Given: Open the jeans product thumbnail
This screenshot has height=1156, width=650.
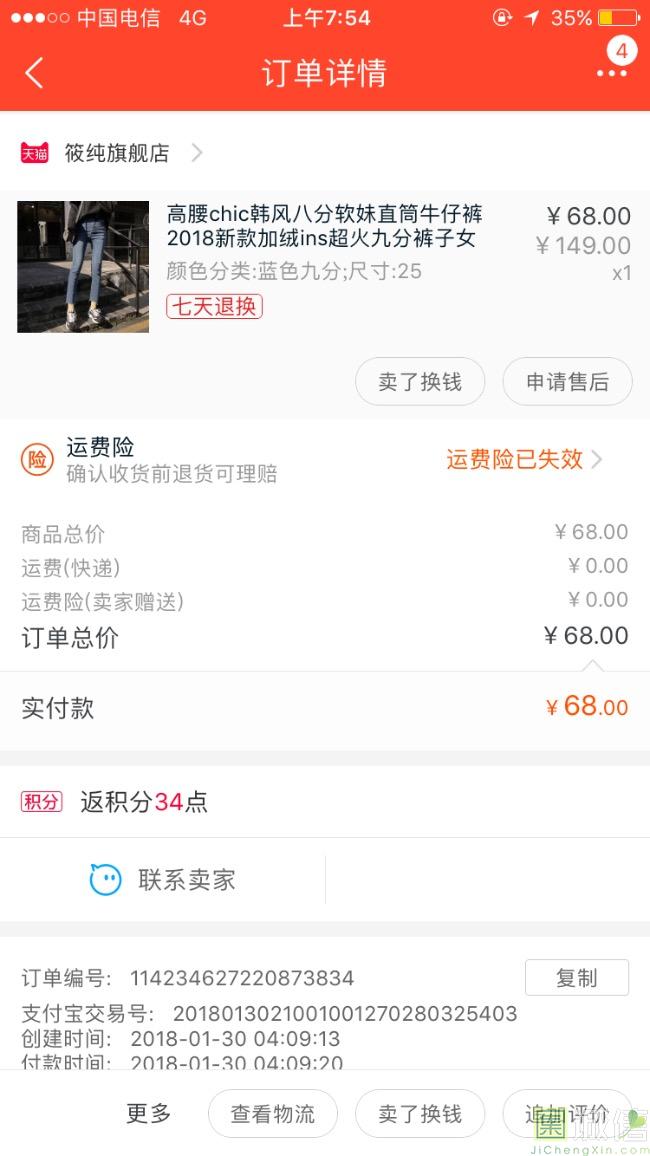Looking at the screenshot, I should tap(83, 266).
